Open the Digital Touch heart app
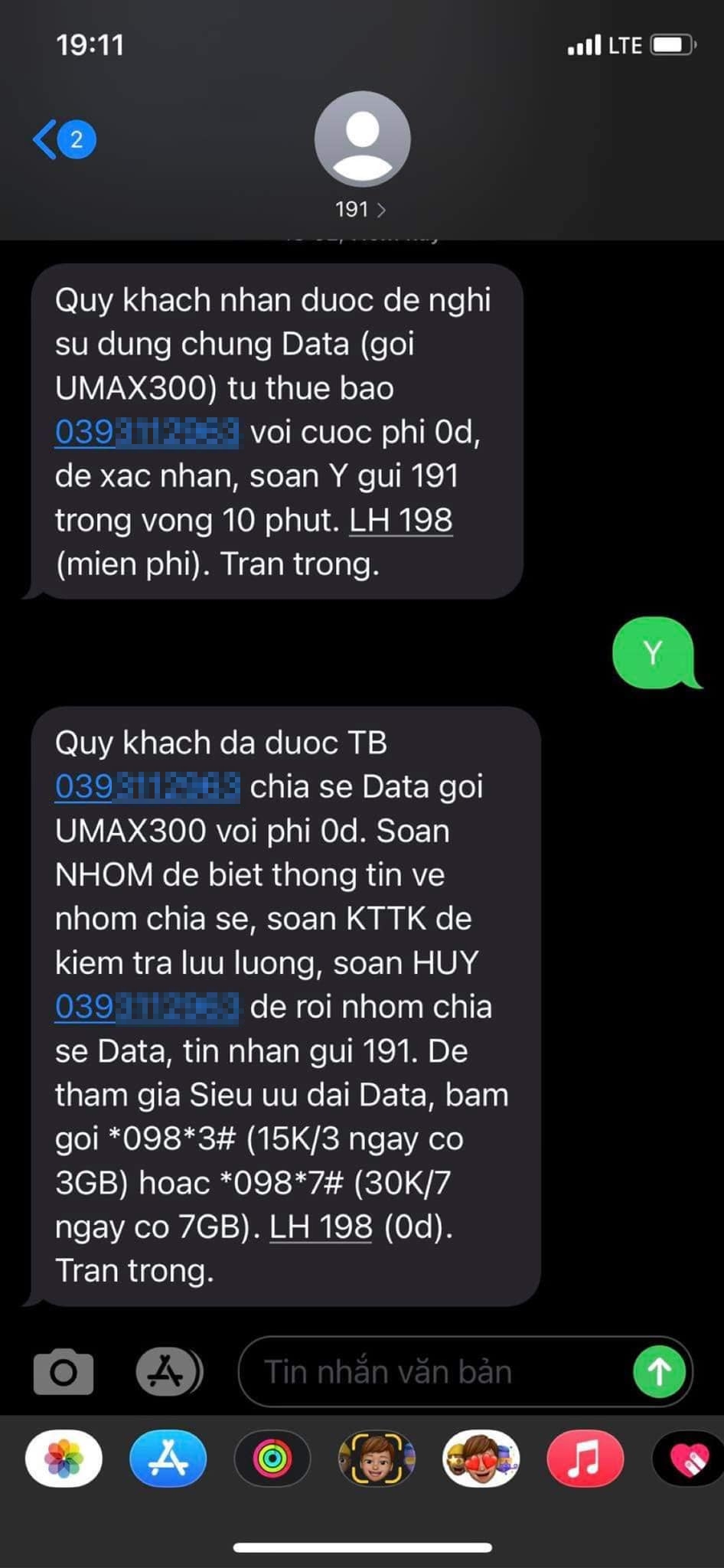The height and width of the screenshot is (1568, 724). click(687, 1459)
